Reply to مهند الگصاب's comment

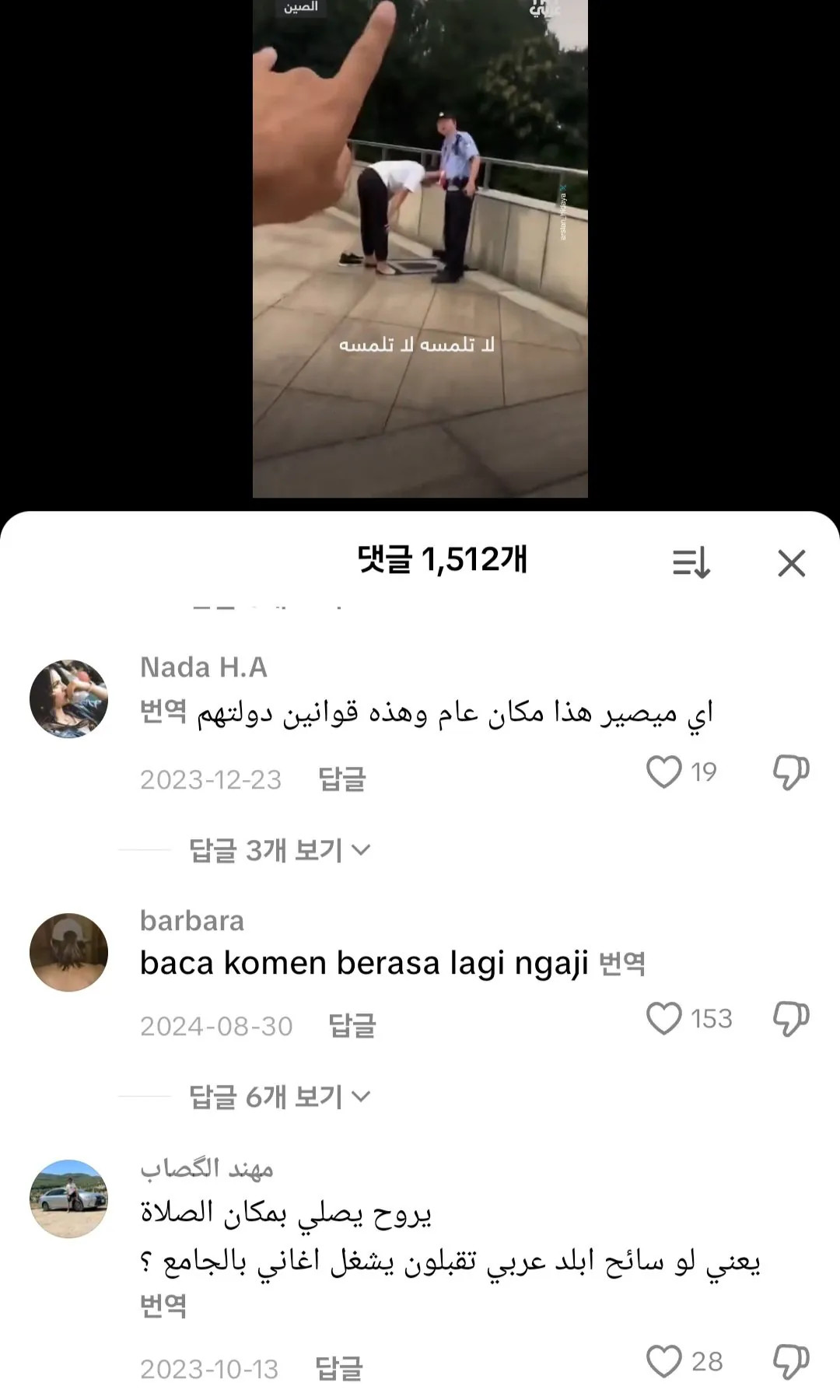(338, 1369)
